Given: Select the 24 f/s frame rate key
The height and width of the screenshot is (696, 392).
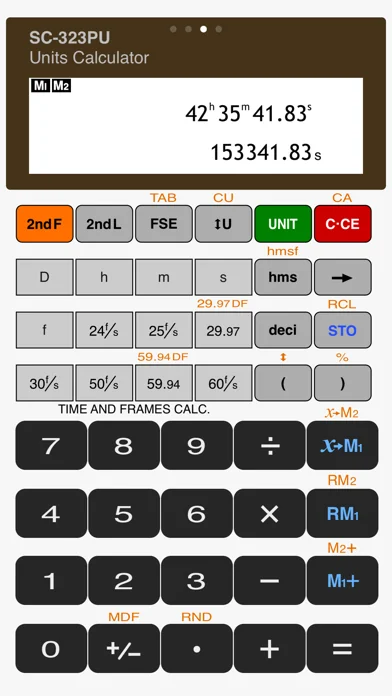Looking at the screenshot, I should [104, 330].
